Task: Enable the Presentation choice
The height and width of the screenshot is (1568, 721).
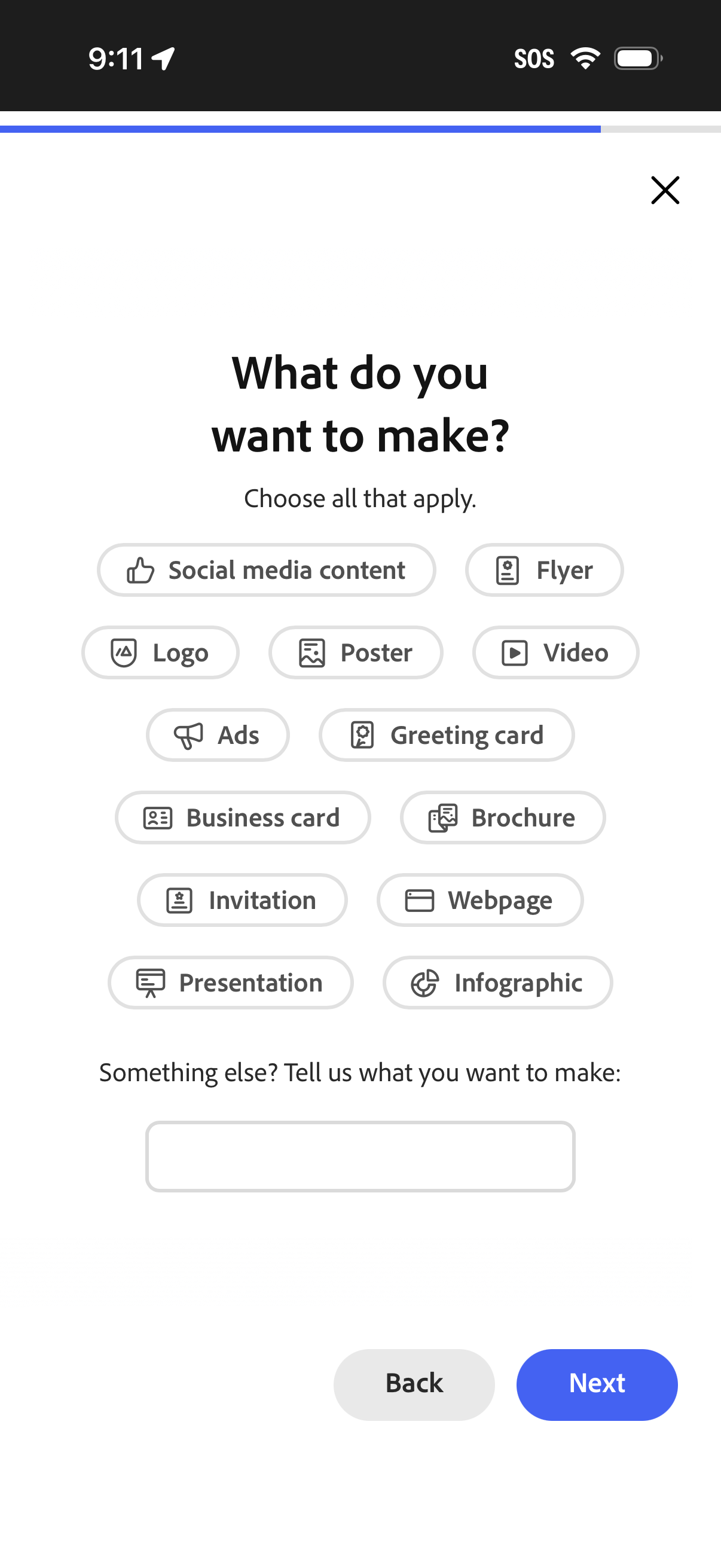Action: tap(230, 983)
